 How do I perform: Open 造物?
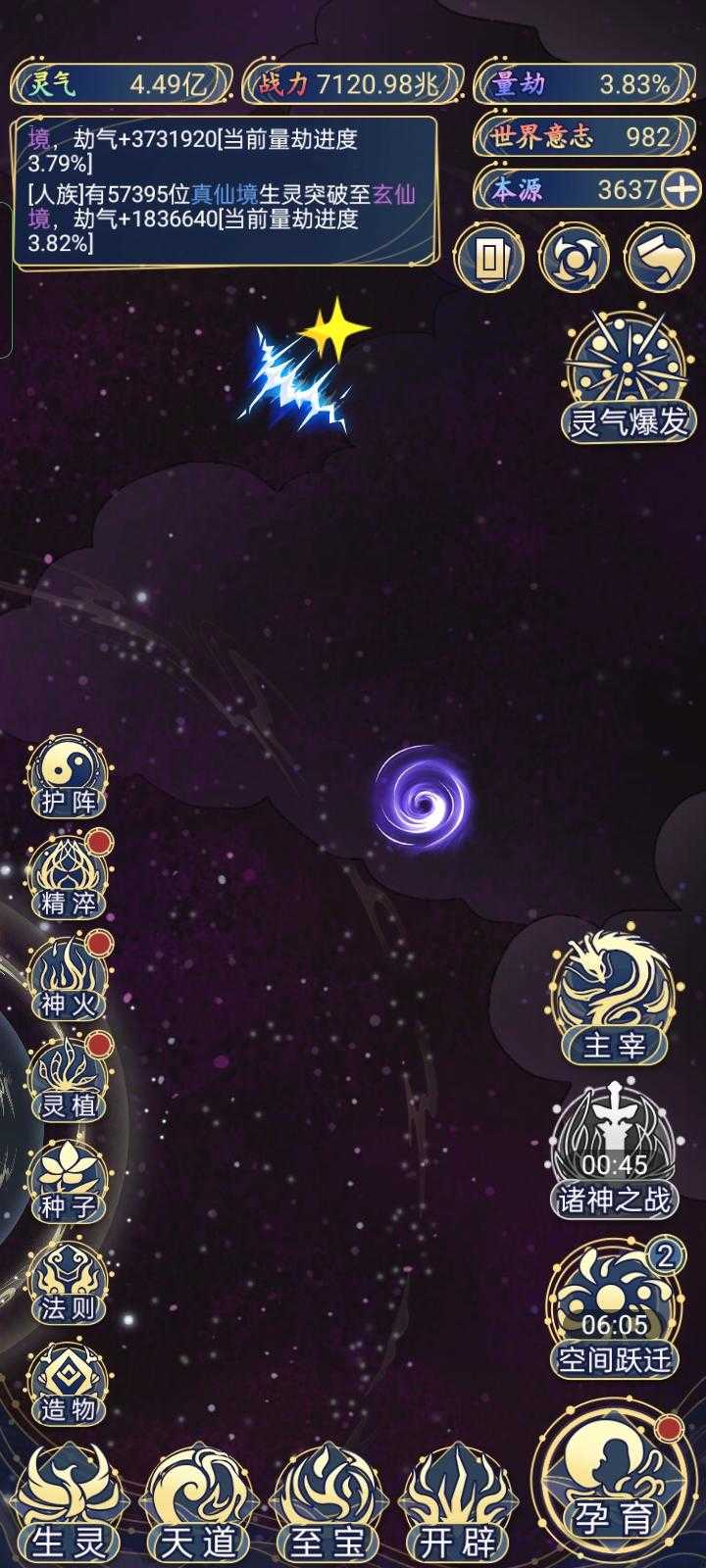[68, 1384]
